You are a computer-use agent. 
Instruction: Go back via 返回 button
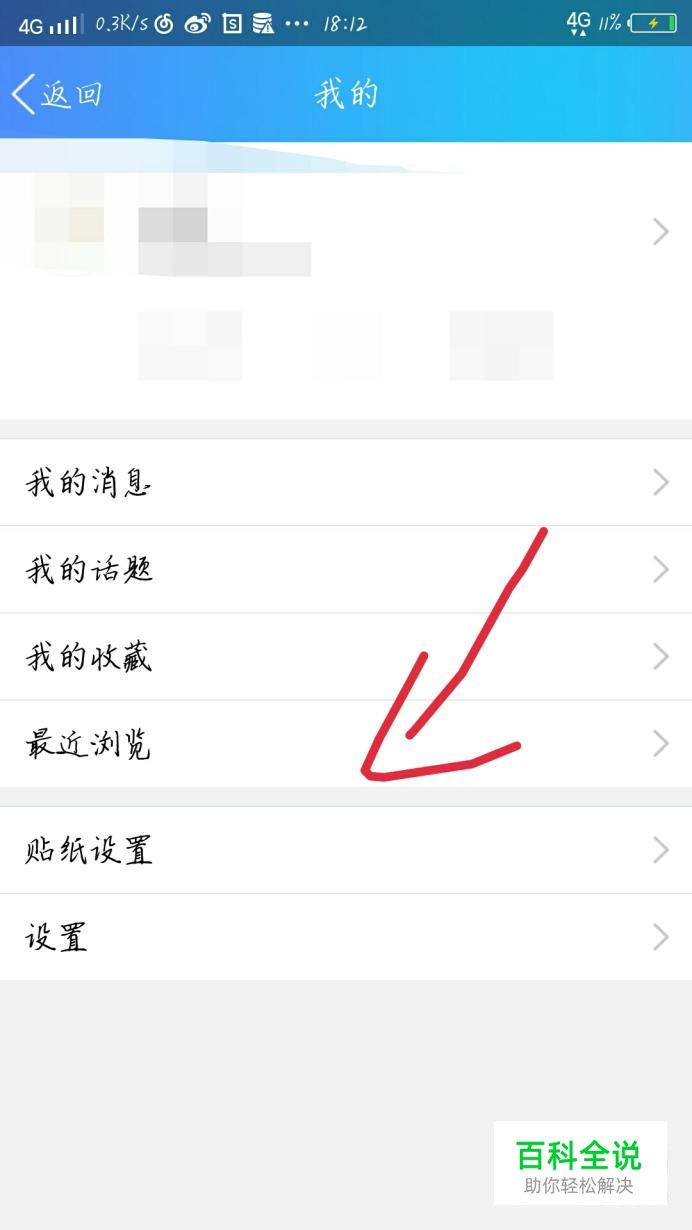[58, 94]
